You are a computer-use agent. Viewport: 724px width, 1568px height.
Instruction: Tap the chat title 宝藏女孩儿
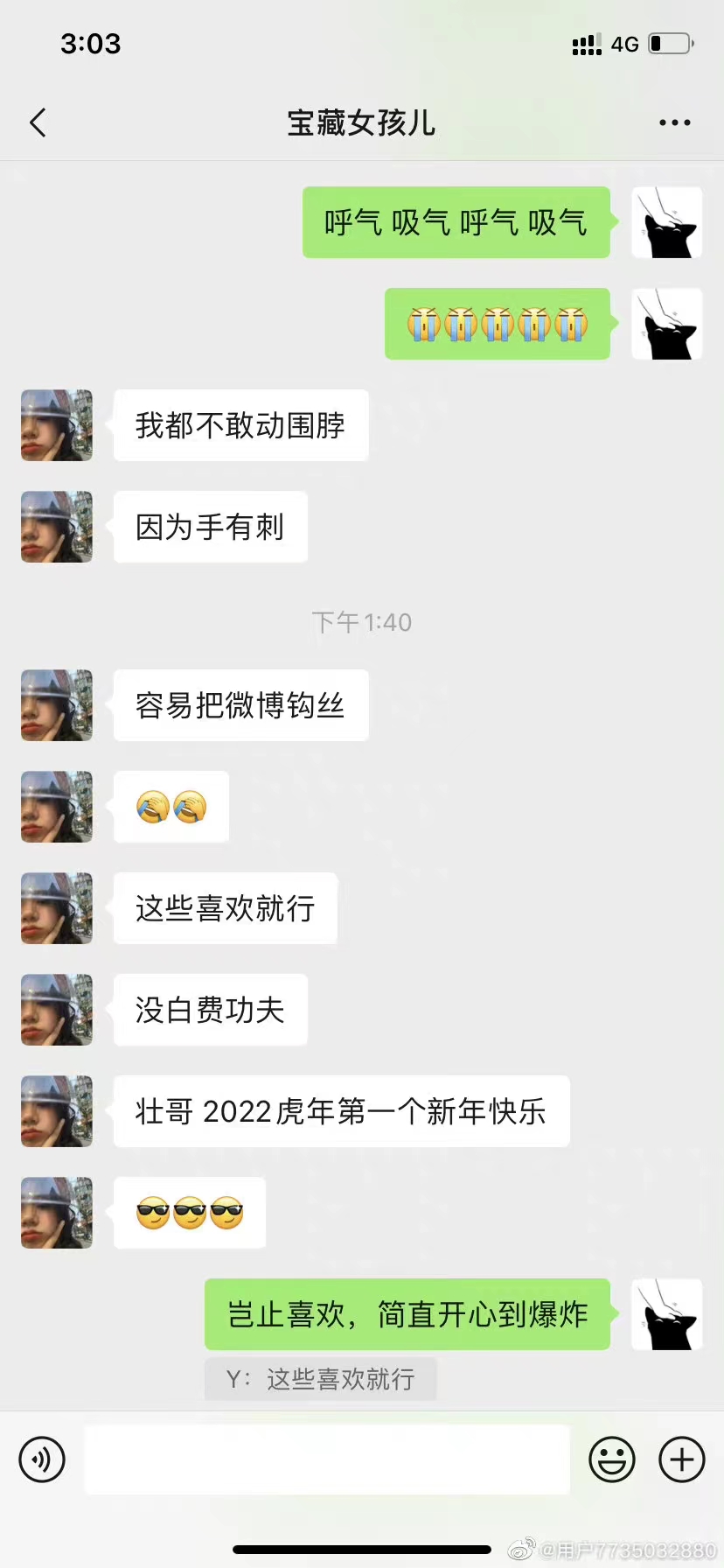(x=361, y=122)
